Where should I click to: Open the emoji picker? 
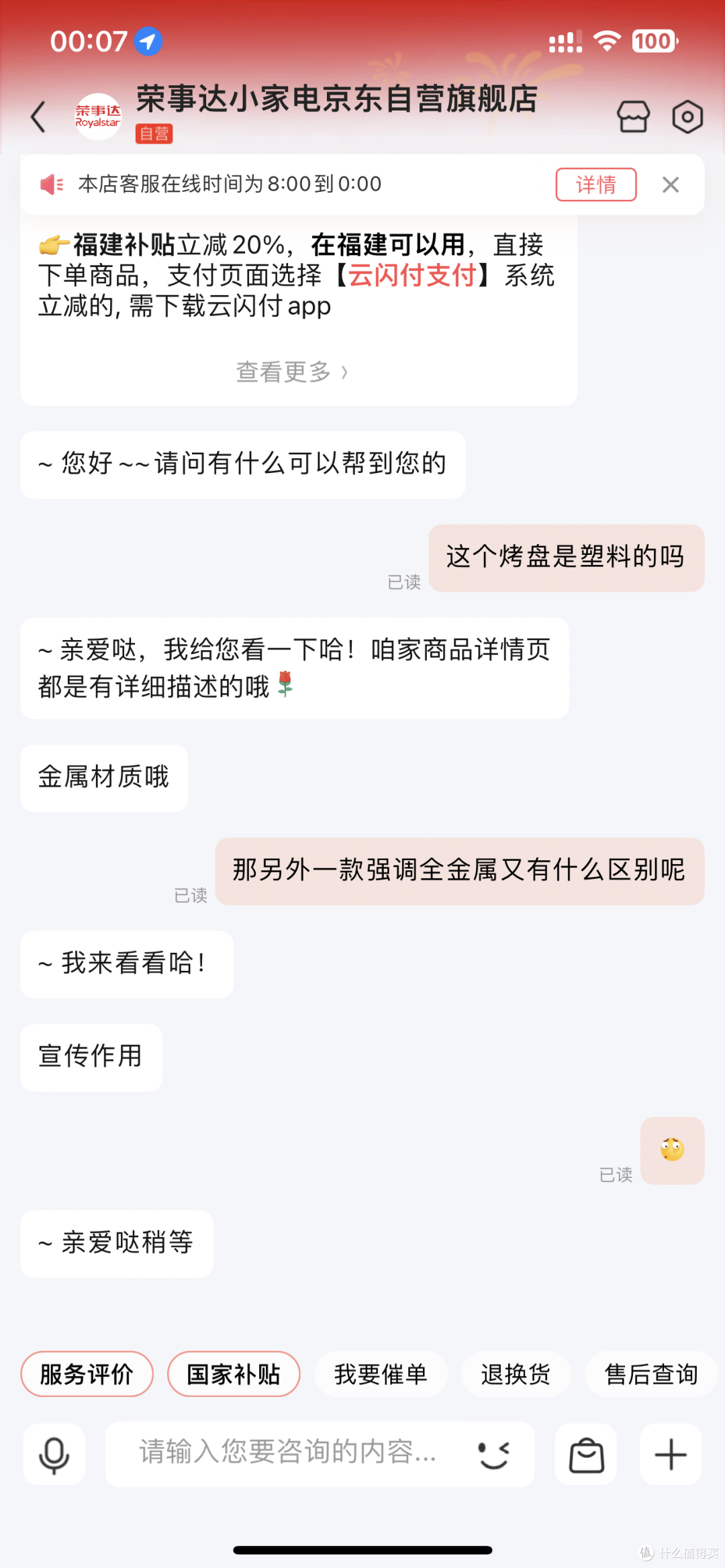pyautogui.click(x=494, y=1455)
